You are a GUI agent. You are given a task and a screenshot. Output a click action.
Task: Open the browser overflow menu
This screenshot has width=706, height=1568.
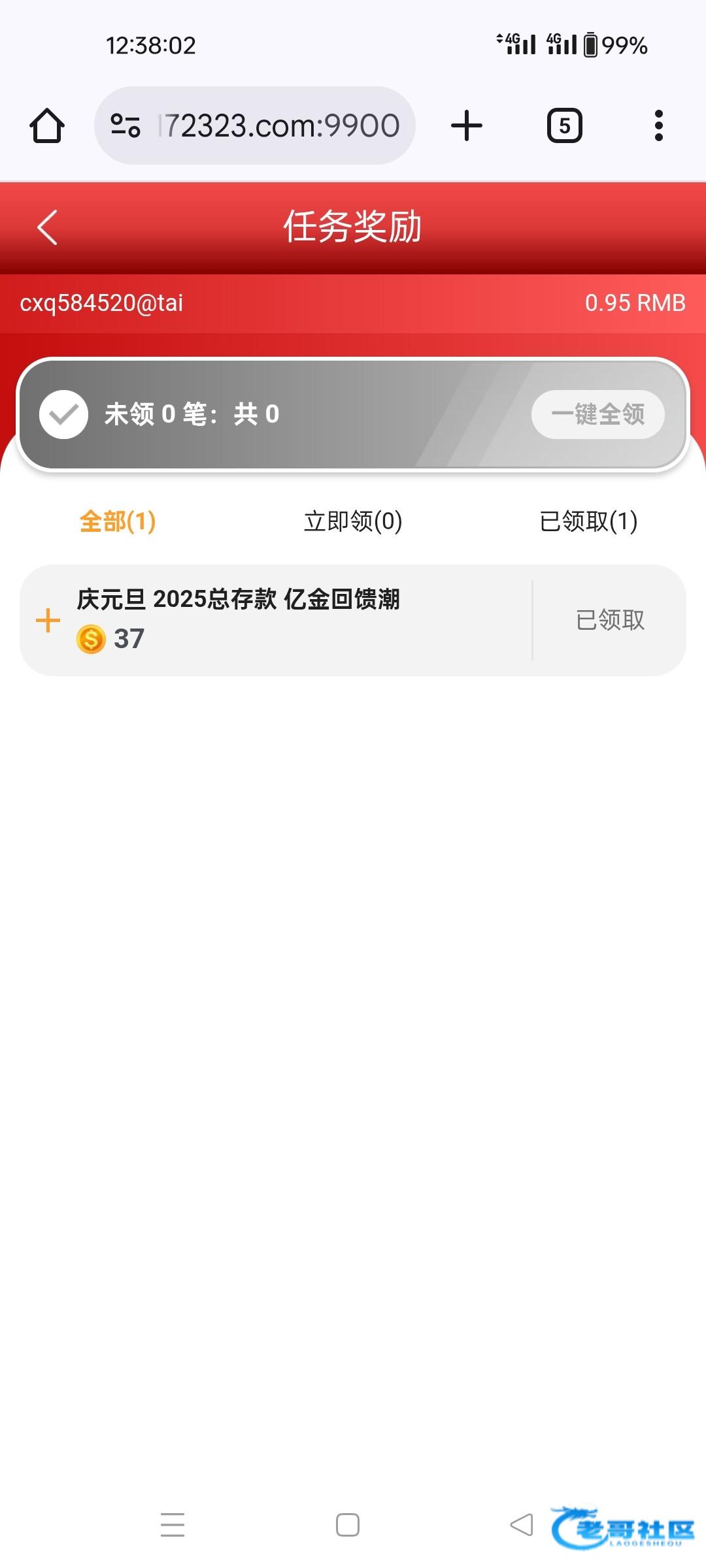[x=658, y=125]
